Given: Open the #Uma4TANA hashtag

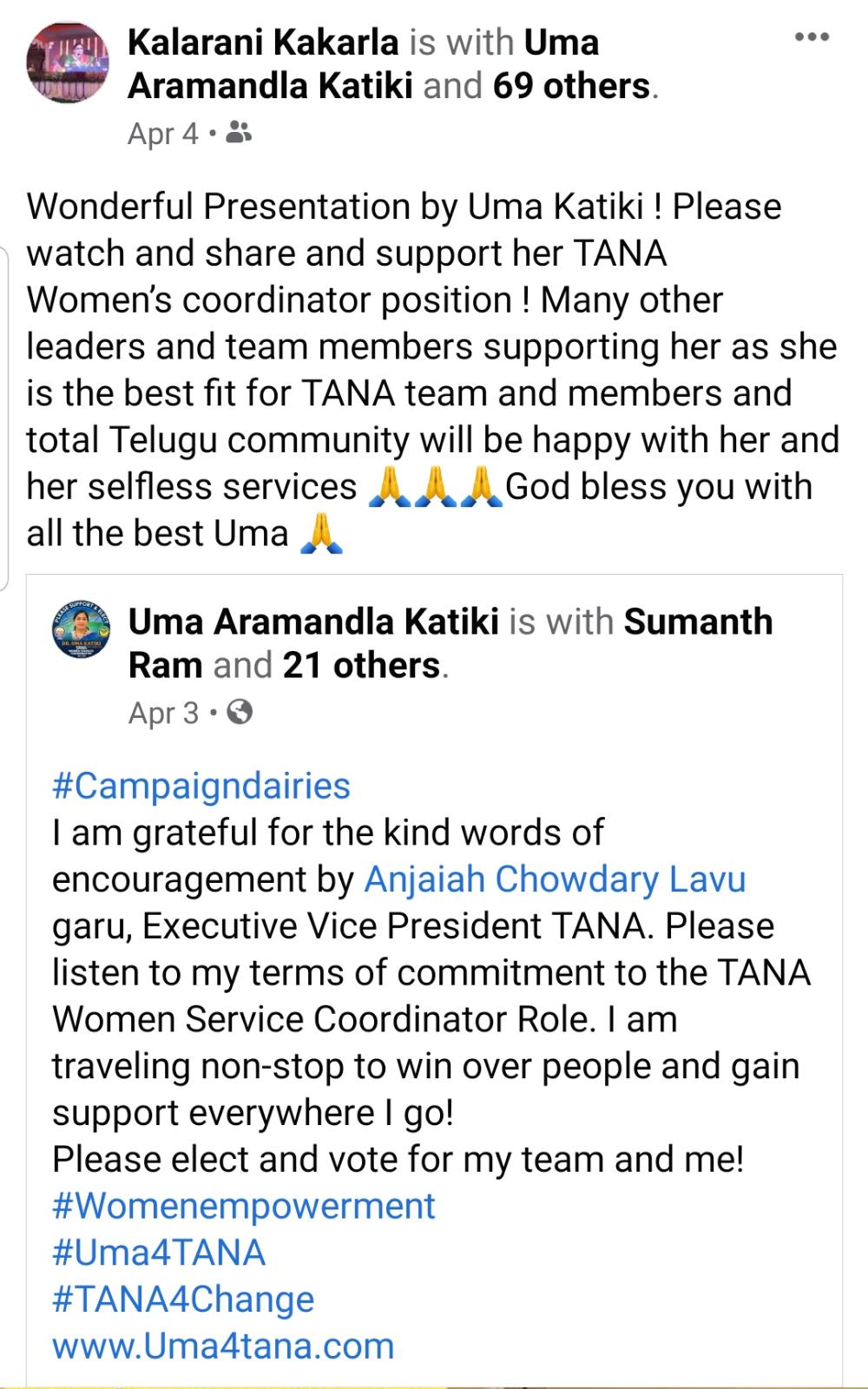Looking at the screenshot, I should [159, 1253].
